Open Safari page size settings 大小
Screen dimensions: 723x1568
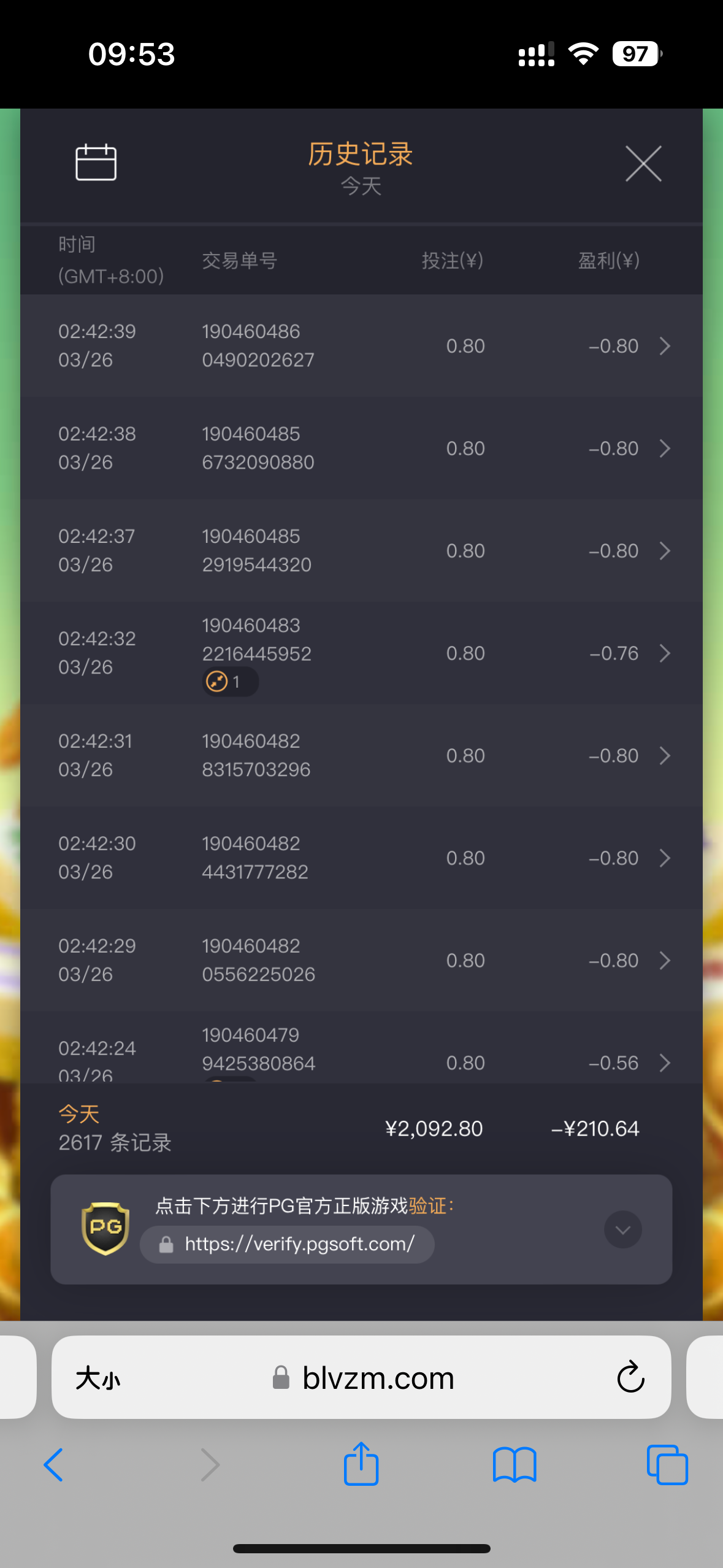click(x=98, y=1378)
